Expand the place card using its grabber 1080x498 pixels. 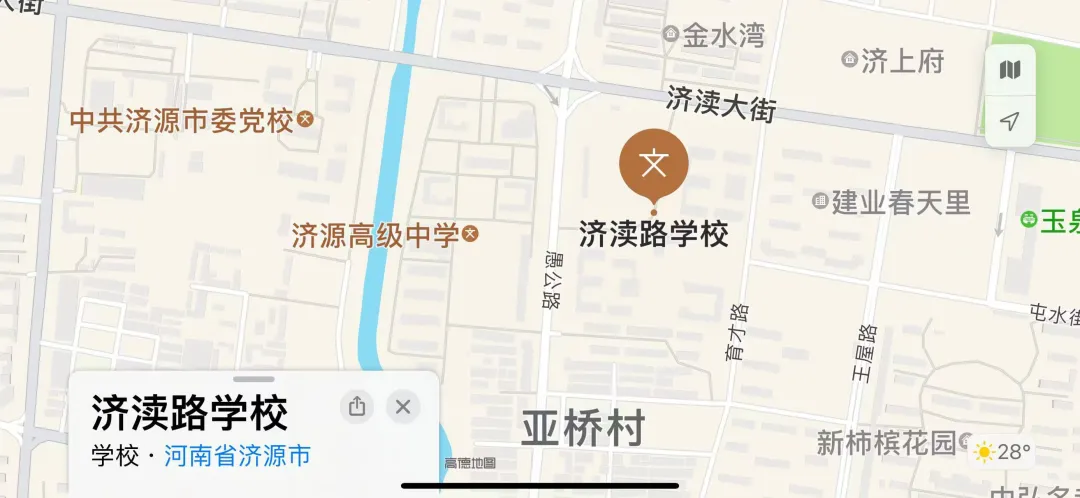click(254, 380)
